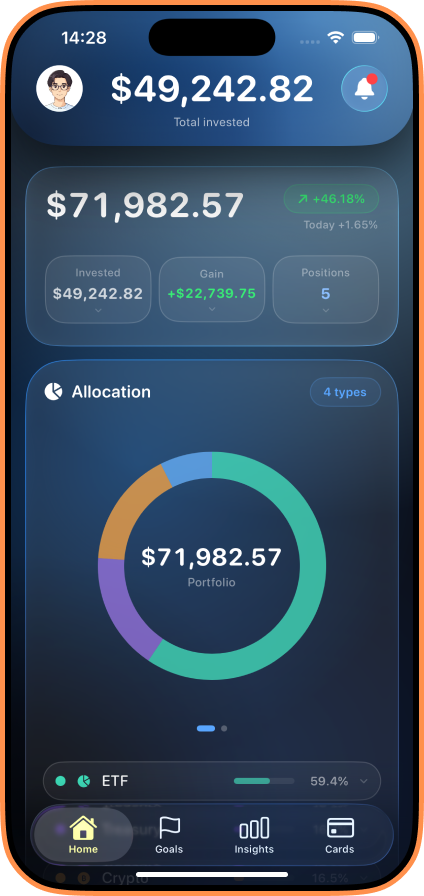Tap the 4 types chip
424x896 pixels.
point(345,392)
